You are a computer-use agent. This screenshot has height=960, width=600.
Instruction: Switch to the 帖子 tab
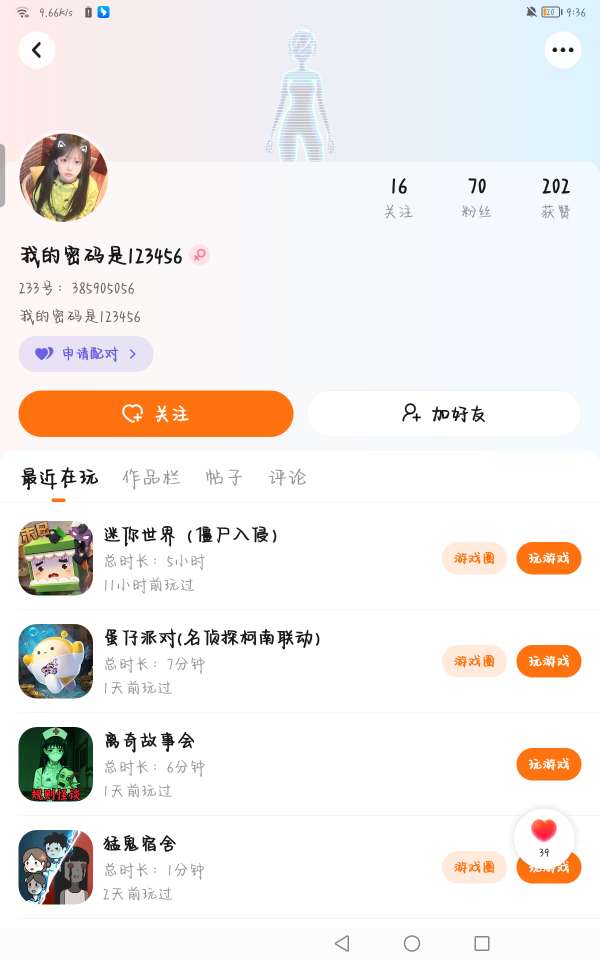[224, 478]
